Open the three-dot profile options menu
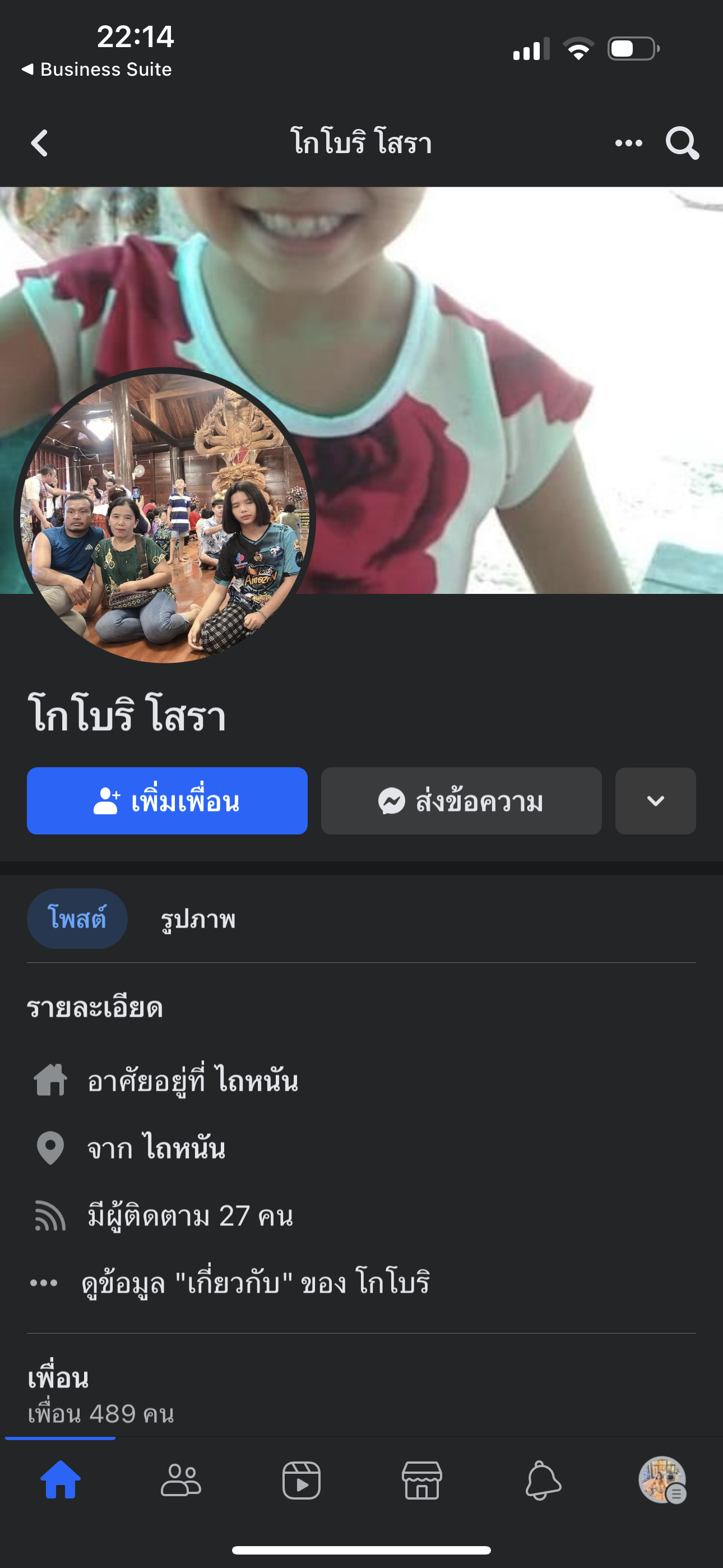723x1568 pixels. tap(628, 144)
